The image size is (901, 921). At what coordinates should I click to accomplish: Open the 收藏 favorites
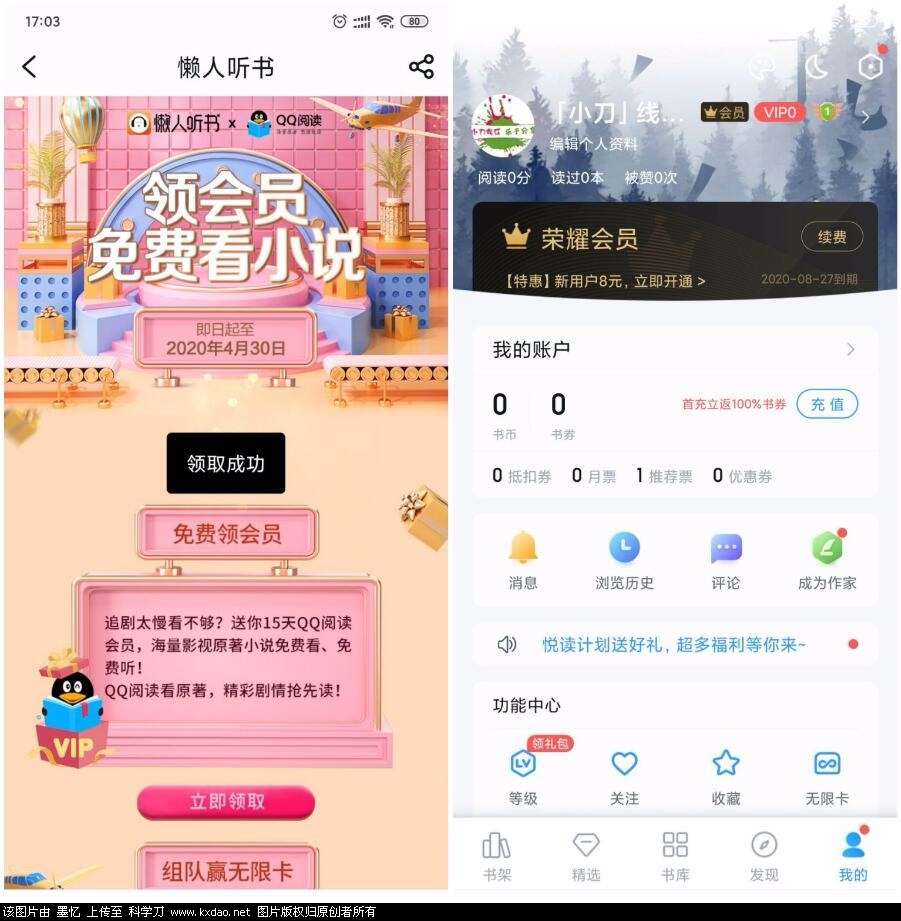tap(726, 776)
